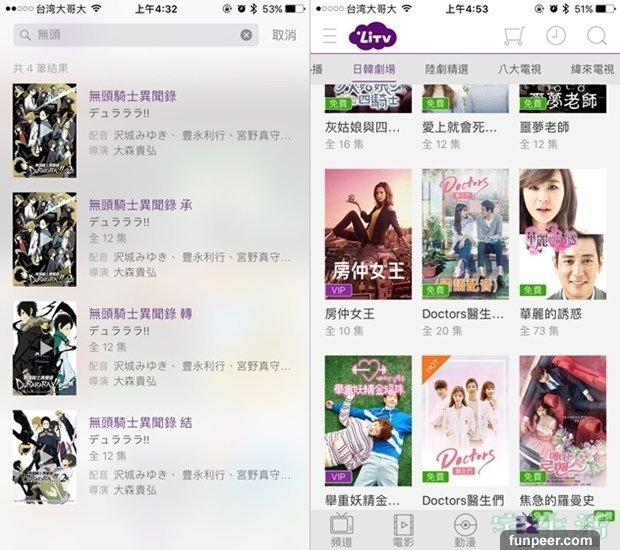Screen dimensions: 620x550
Task: Select the 緯來電視 tab
Action: tap(592, 70)
